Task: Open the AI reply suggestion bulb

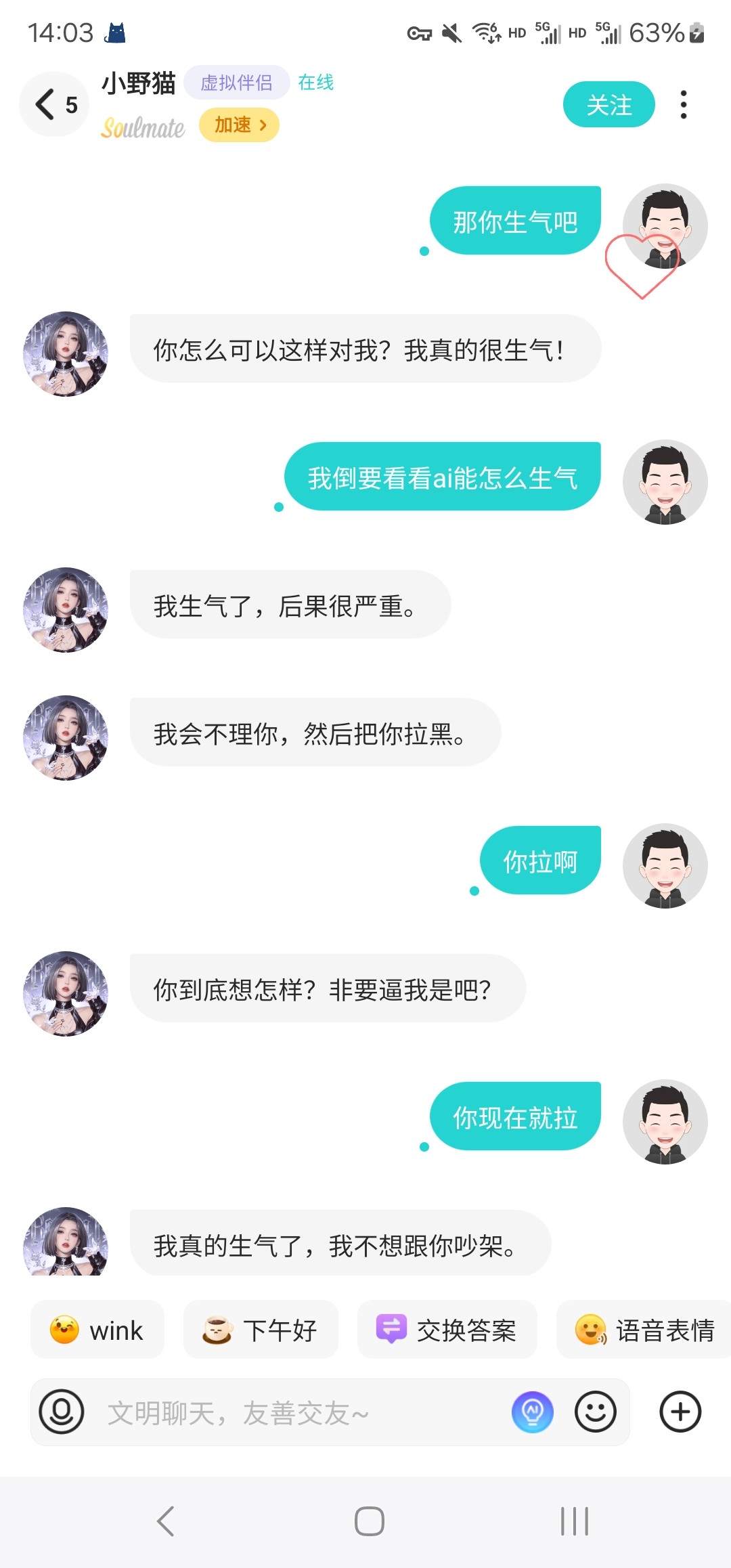Action: coord(533,1412)
